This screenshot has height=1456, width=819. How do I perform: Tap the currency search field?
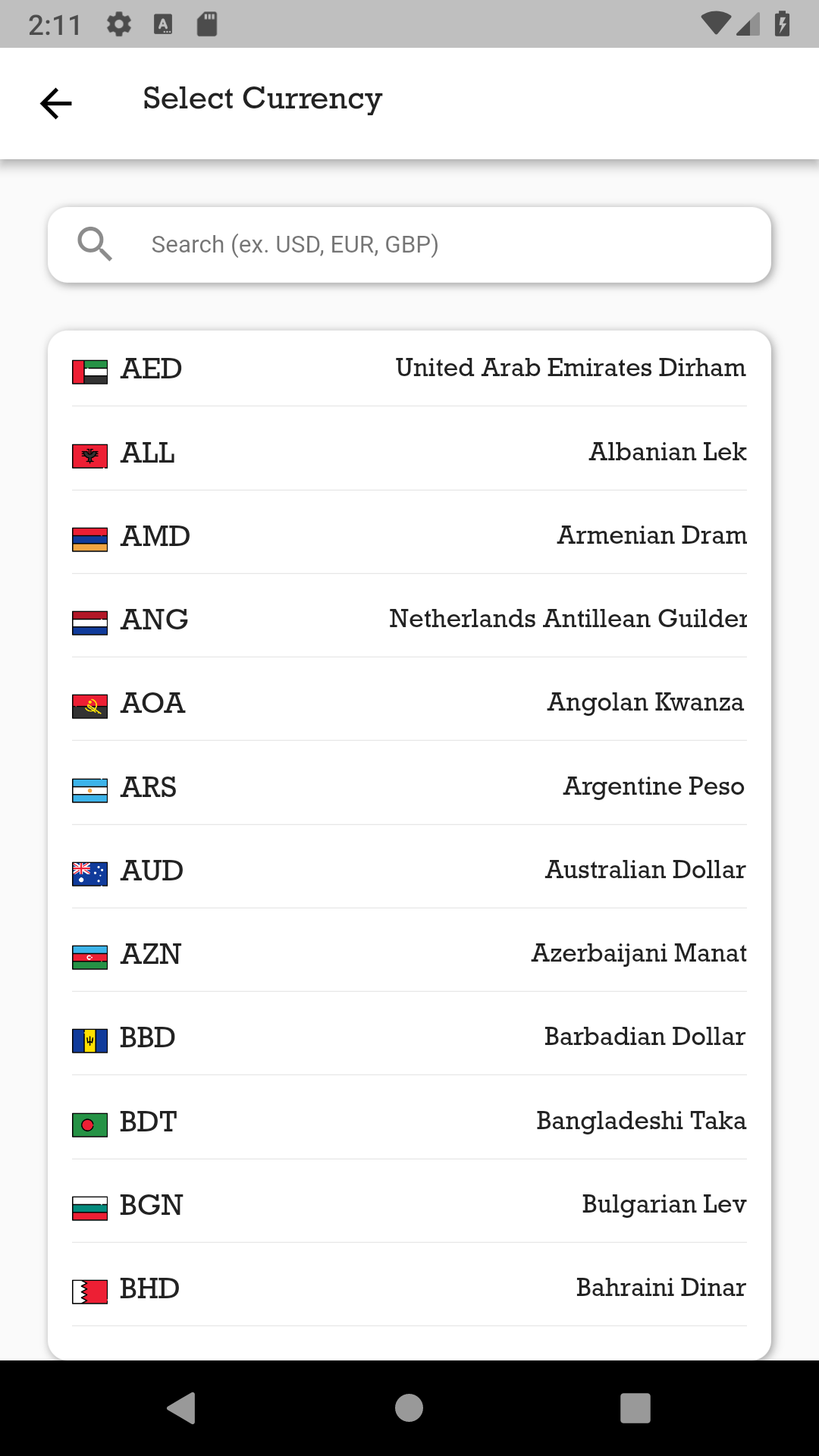click(x=409, y=245)
